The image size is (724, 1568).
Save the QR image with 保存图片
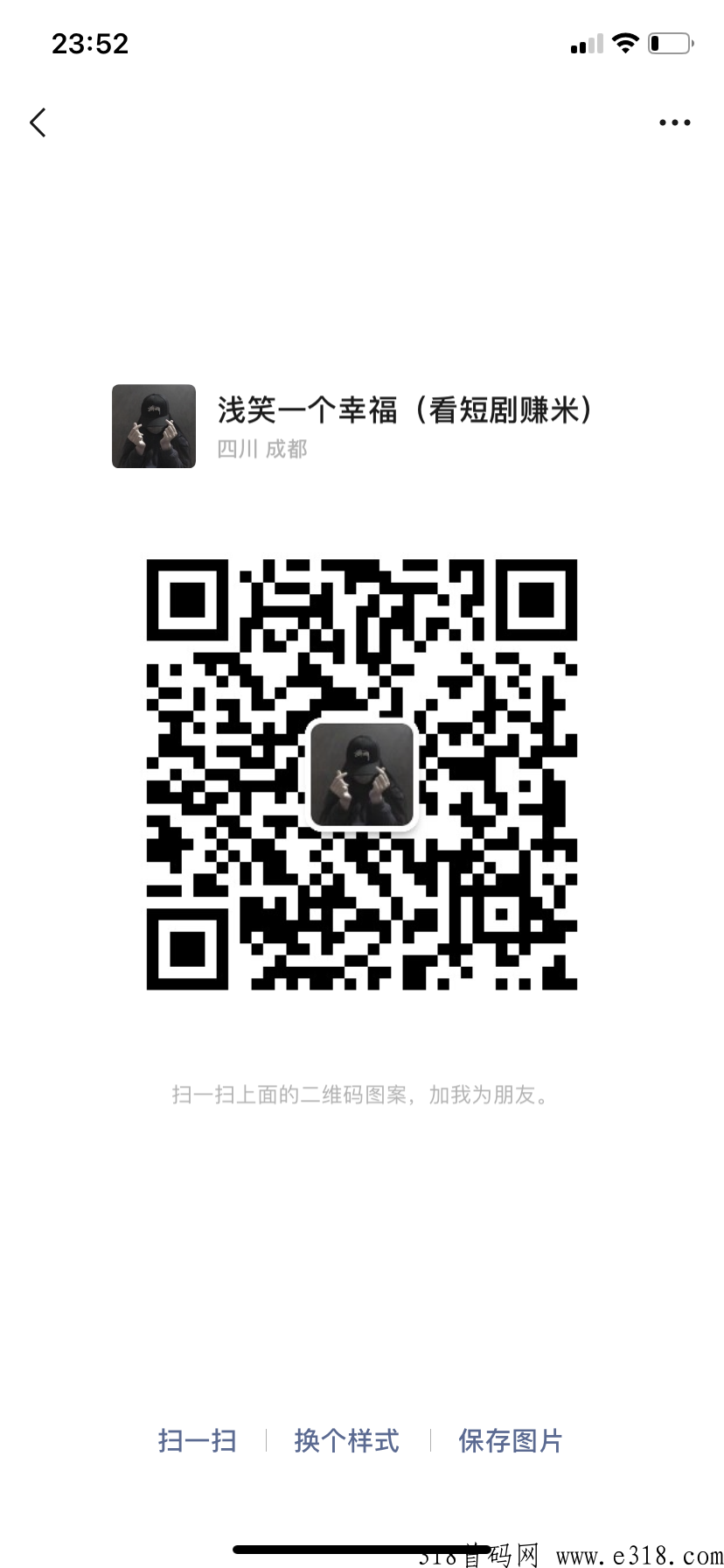pyautogui.click(x=511, y=1440)
